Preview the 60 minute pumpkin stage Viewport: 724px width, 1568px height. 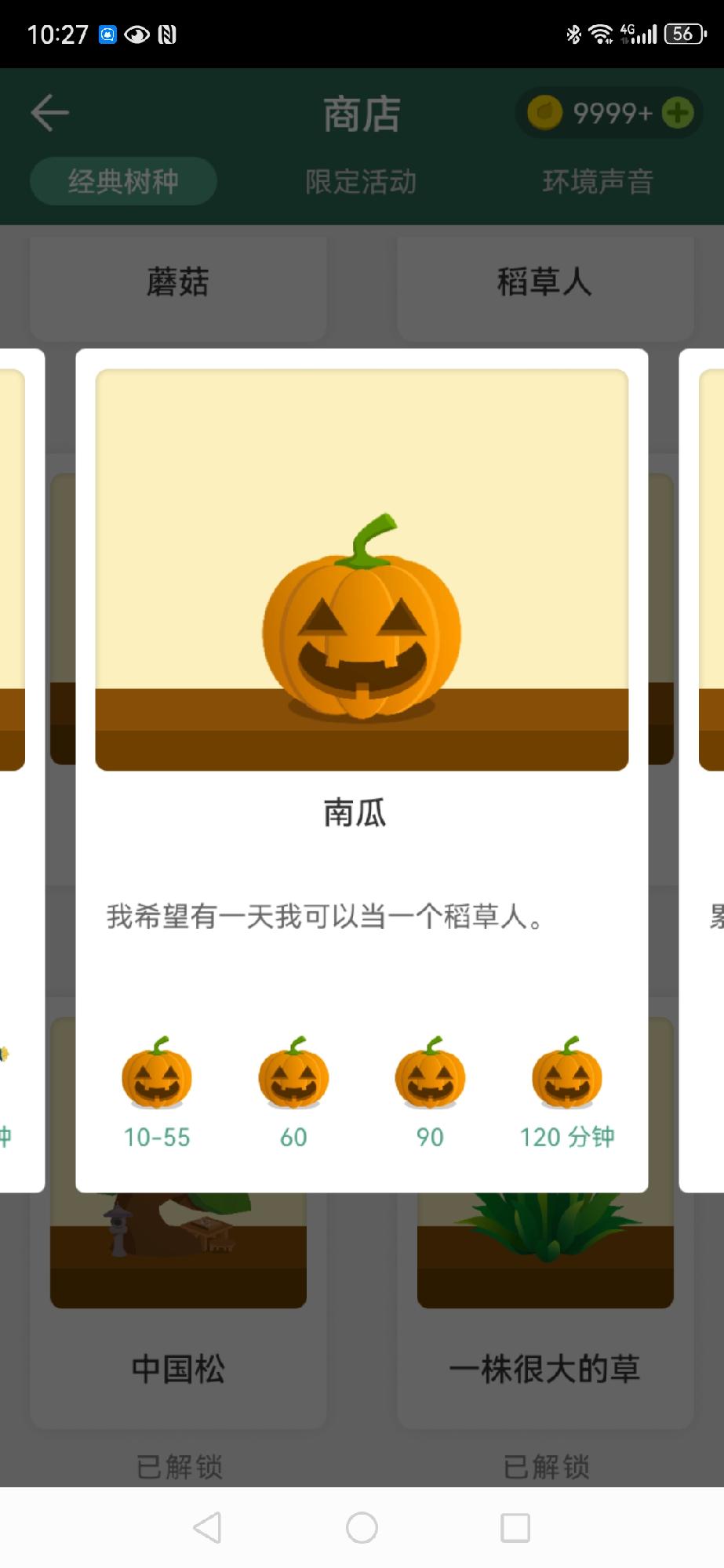pyautogui.click(x=293, y=1090)
